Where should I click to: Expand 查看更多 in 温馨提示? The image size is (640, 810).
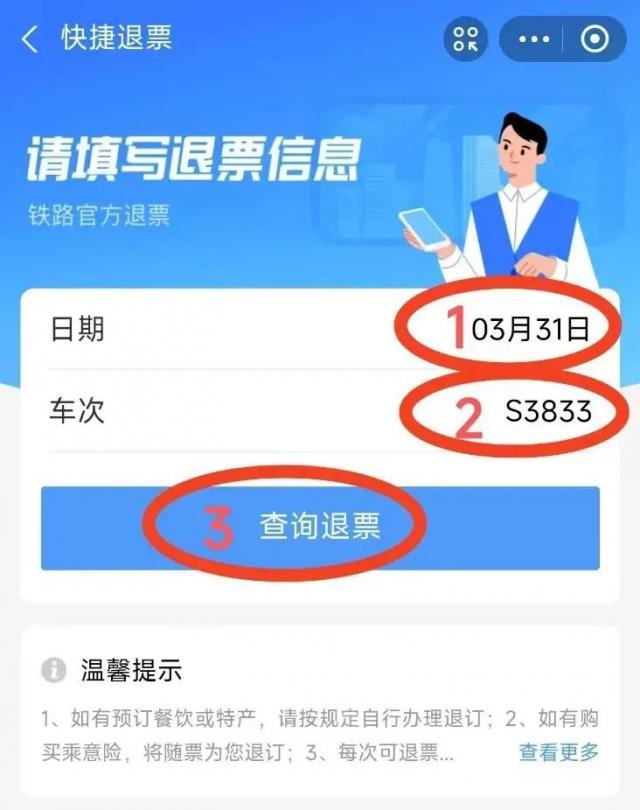[558, 751]
